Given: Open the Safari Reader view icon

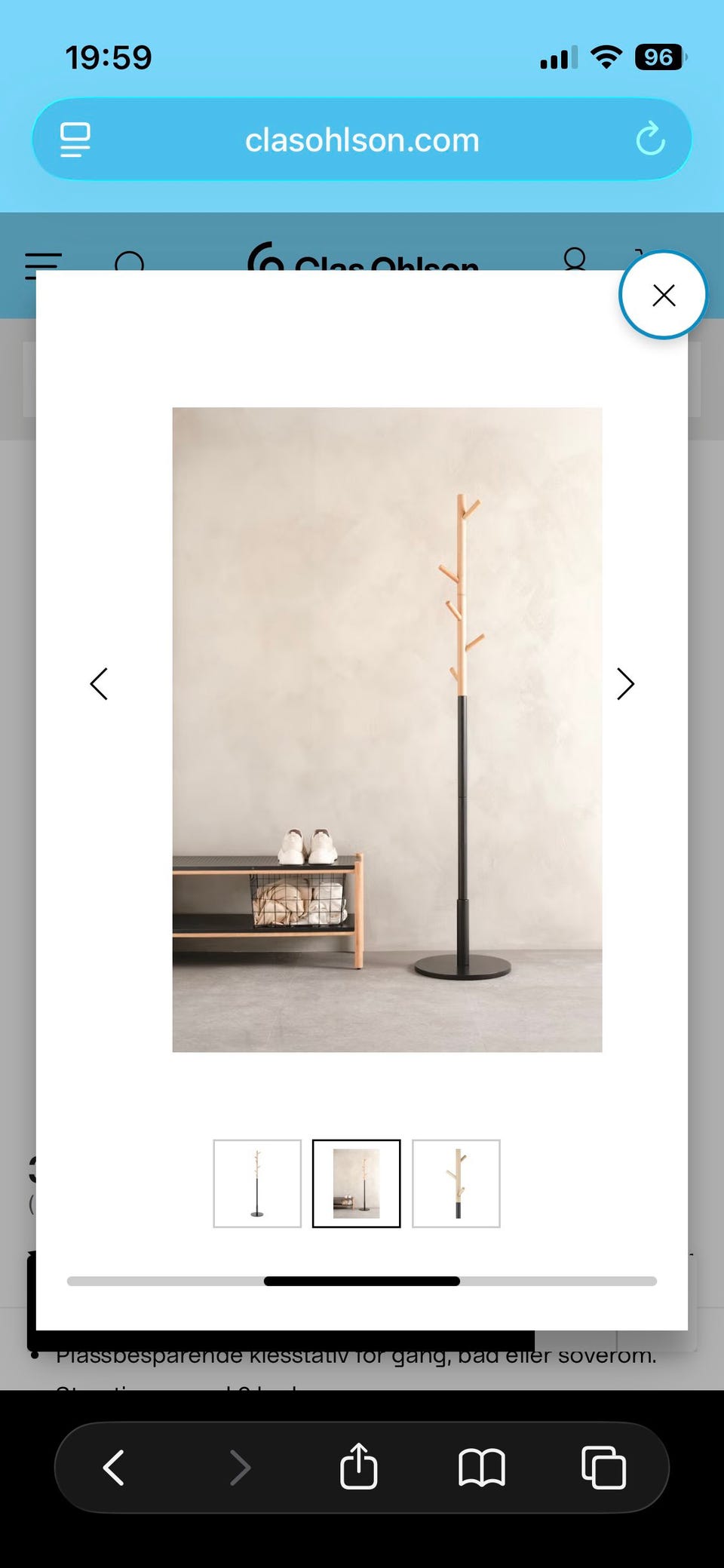Looking at the screenshot, I should (75, 139).
